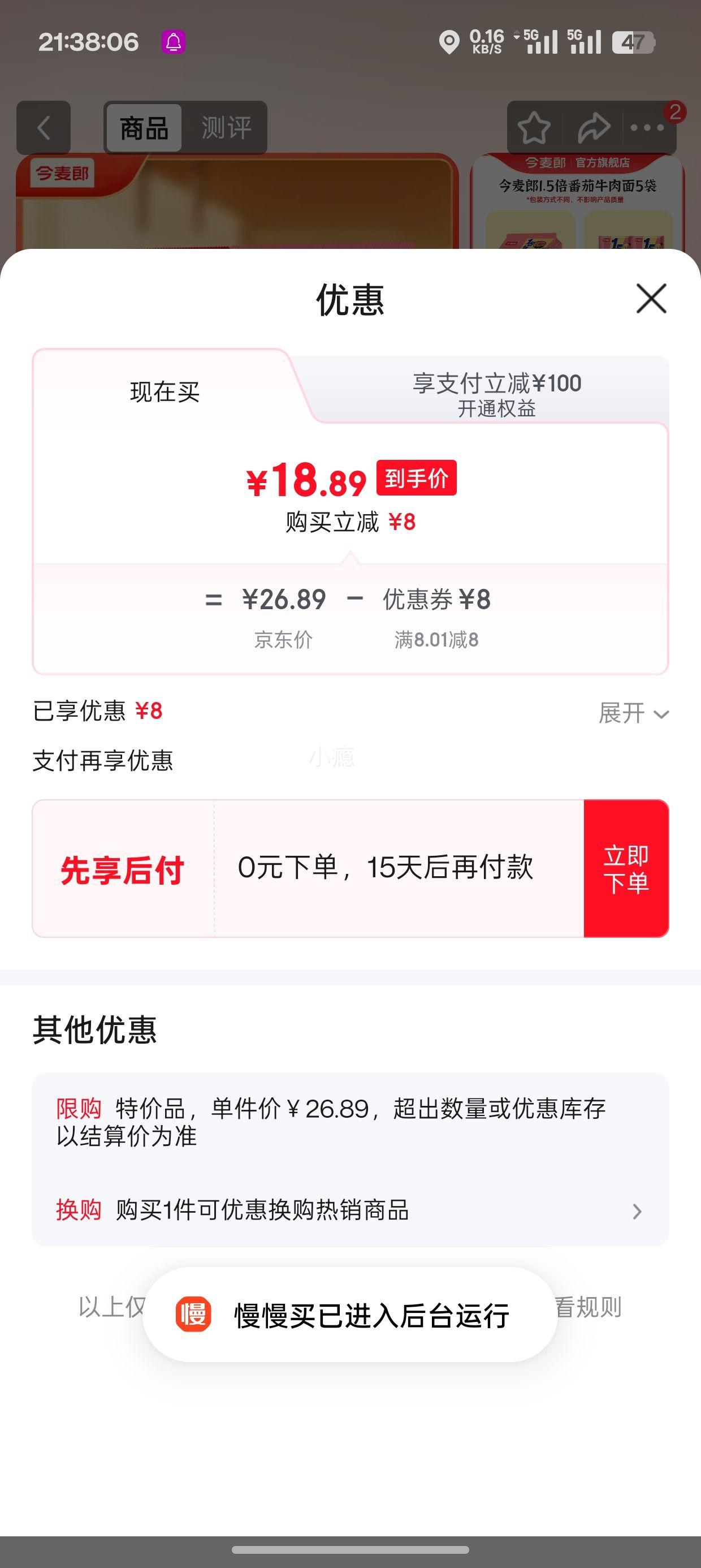Tap the bottom navigation gesture bar
This screenshot has width=701, height=1568.
[350, 1549]
